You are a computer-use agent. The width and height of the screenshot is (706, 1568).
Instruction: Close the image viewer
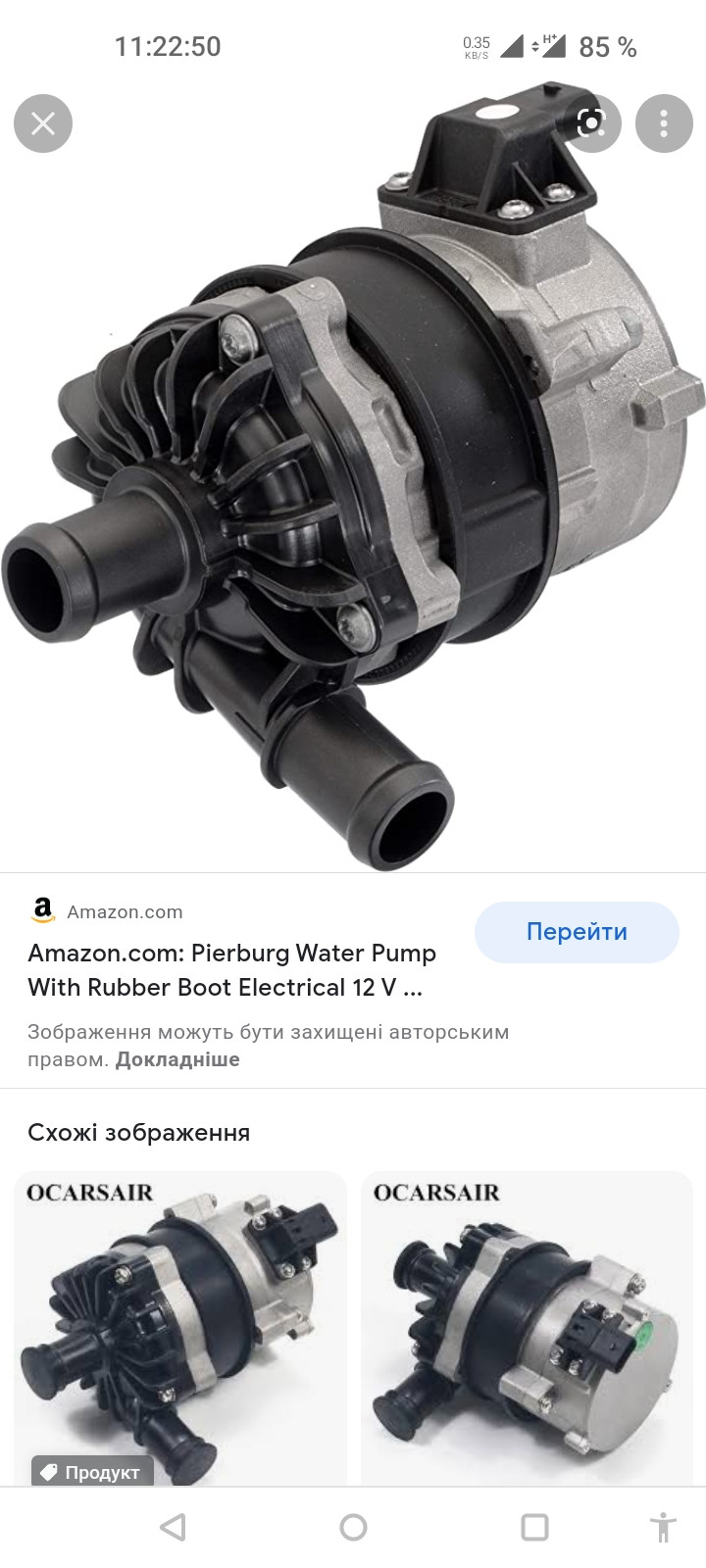click(43, 123)
